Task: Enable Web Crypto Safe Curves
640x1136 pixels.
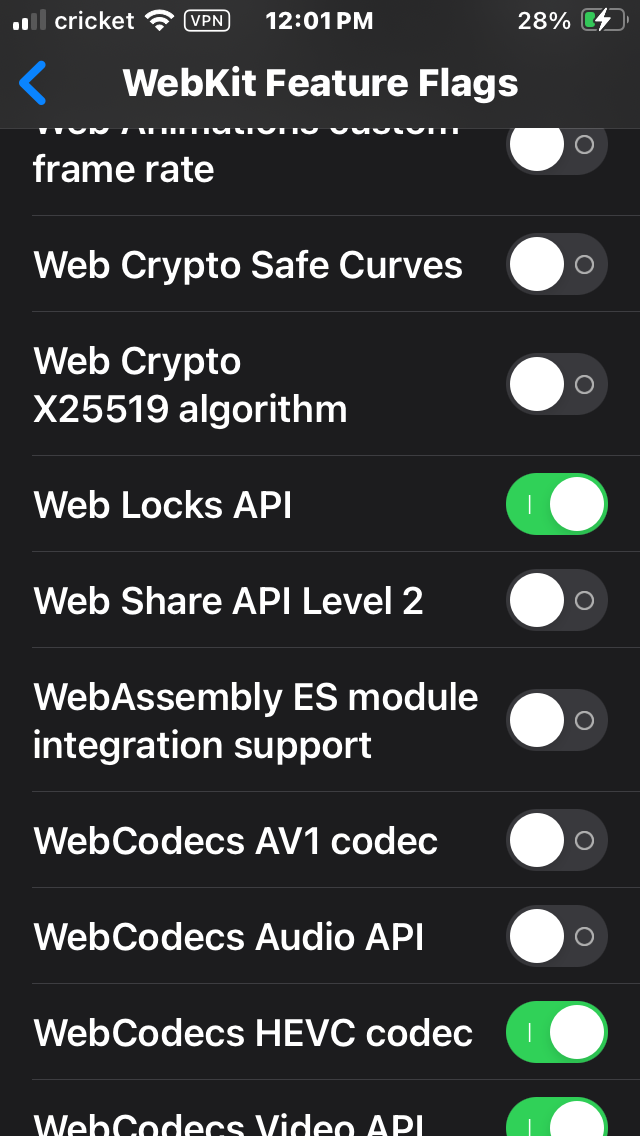Action: 556,264
